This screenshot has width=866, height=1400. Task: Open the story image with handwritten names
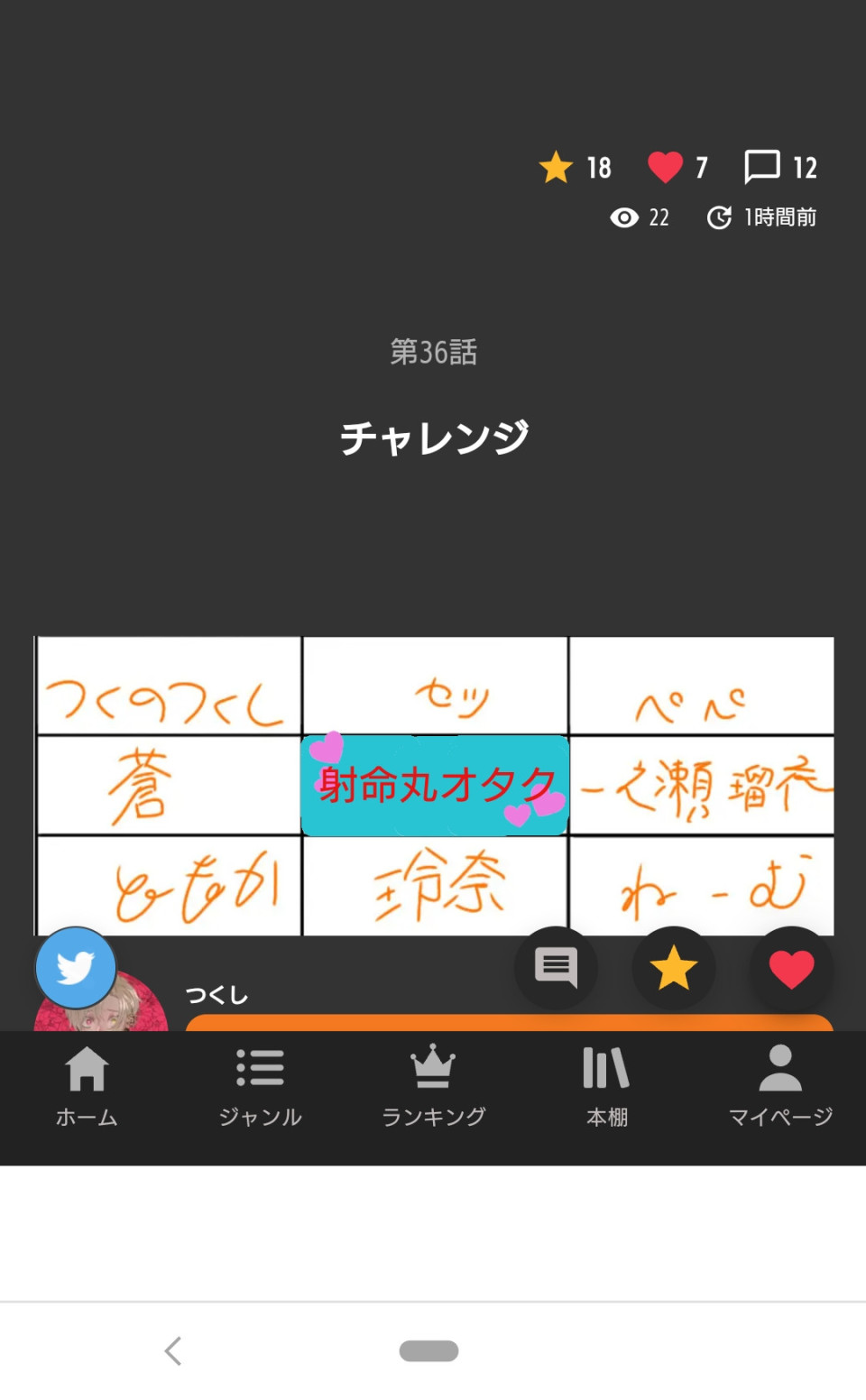(x=434, y=786)
